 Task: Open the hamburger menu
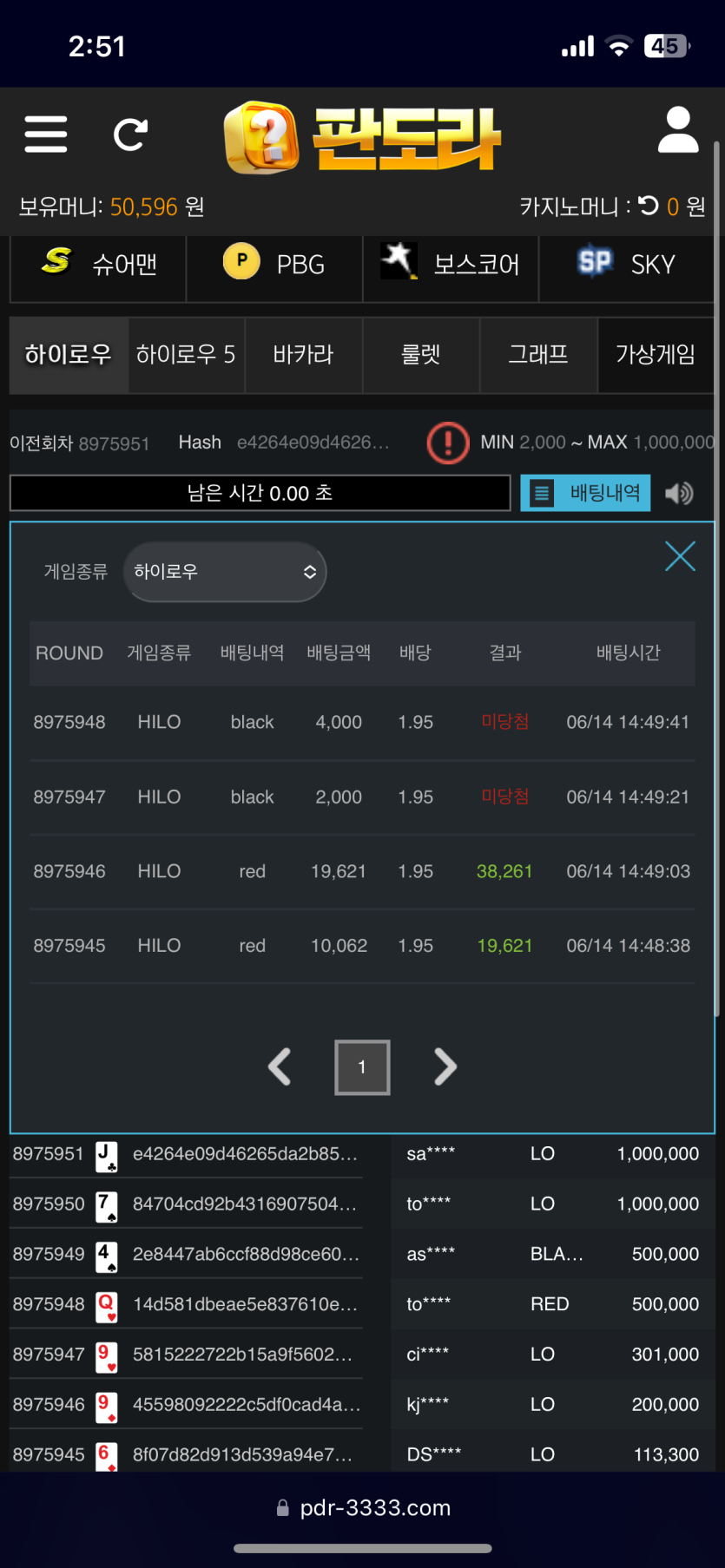point(46,134)
